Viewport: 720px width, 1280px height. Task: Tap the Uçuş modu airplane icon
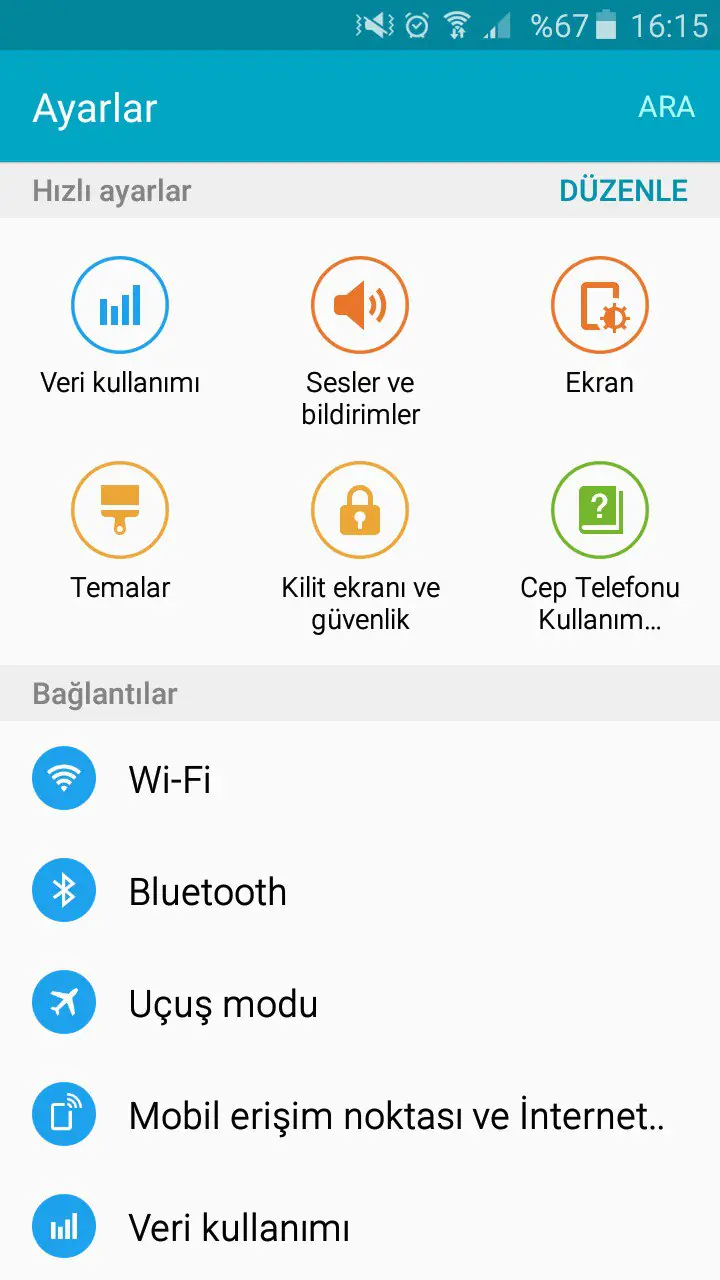64,1001
